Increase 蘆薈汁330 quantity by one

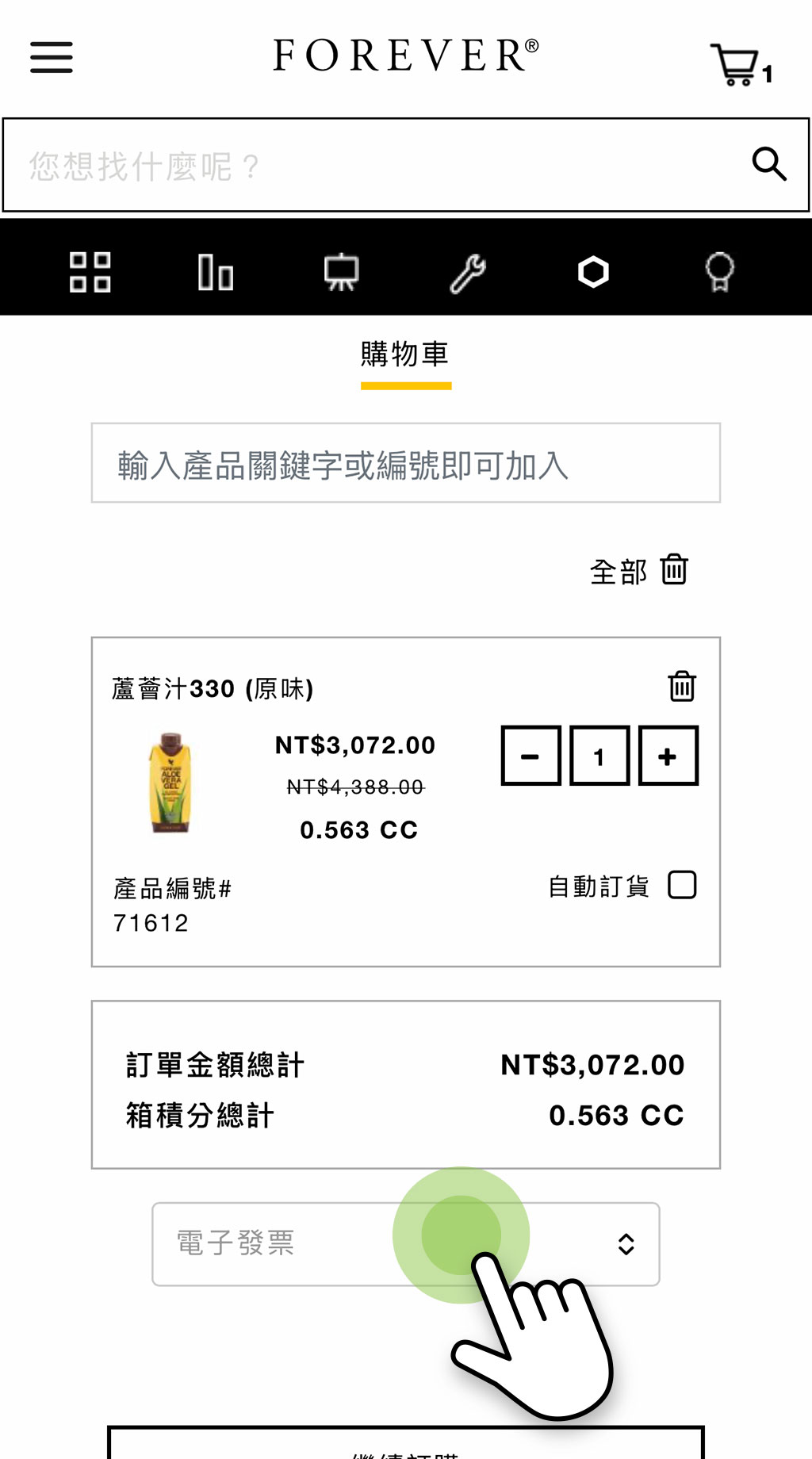coord(668,756)
